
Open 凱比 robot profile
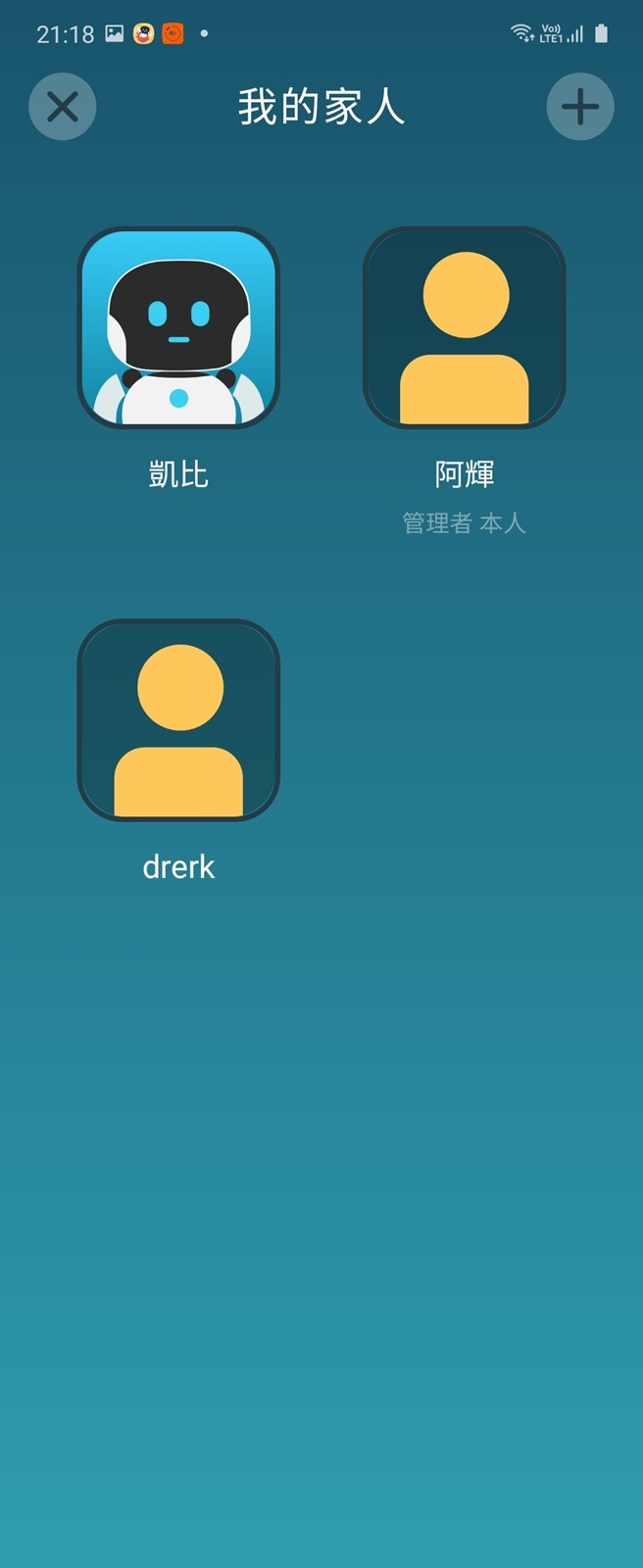coord(178,328)
